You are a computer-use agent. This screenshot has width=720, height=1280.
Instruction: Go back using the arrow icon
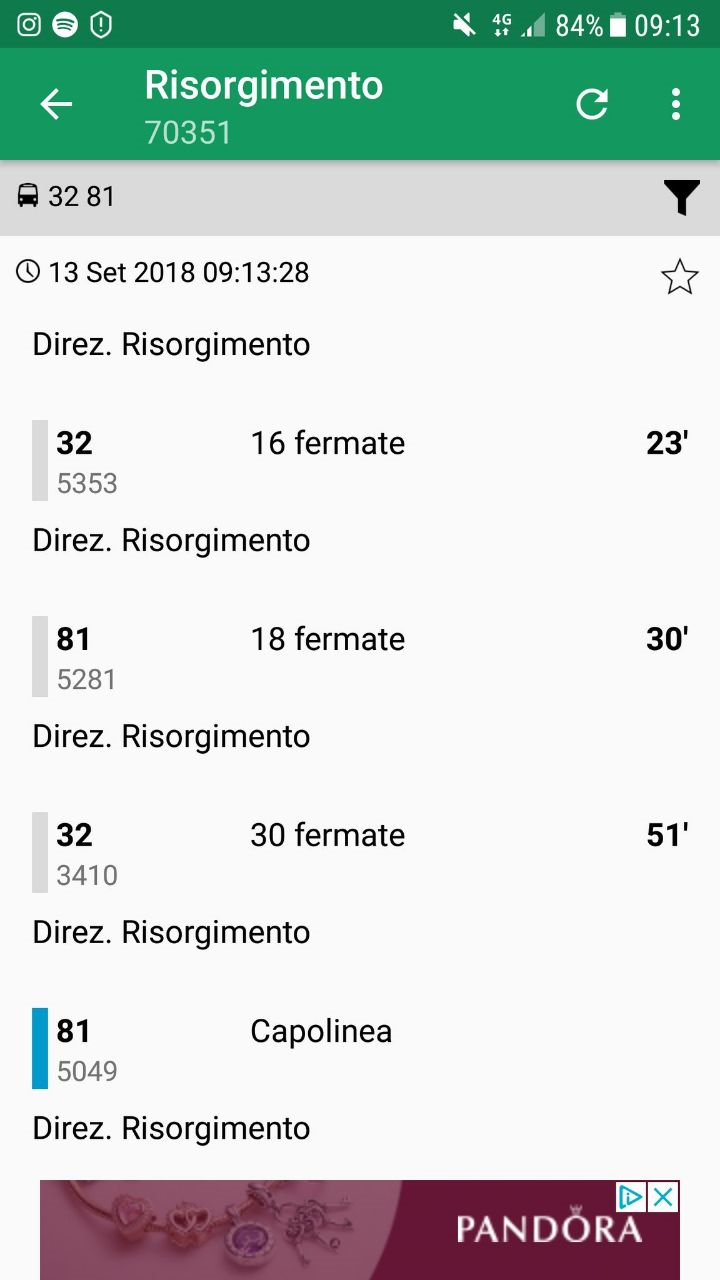[x=56, y=104]
